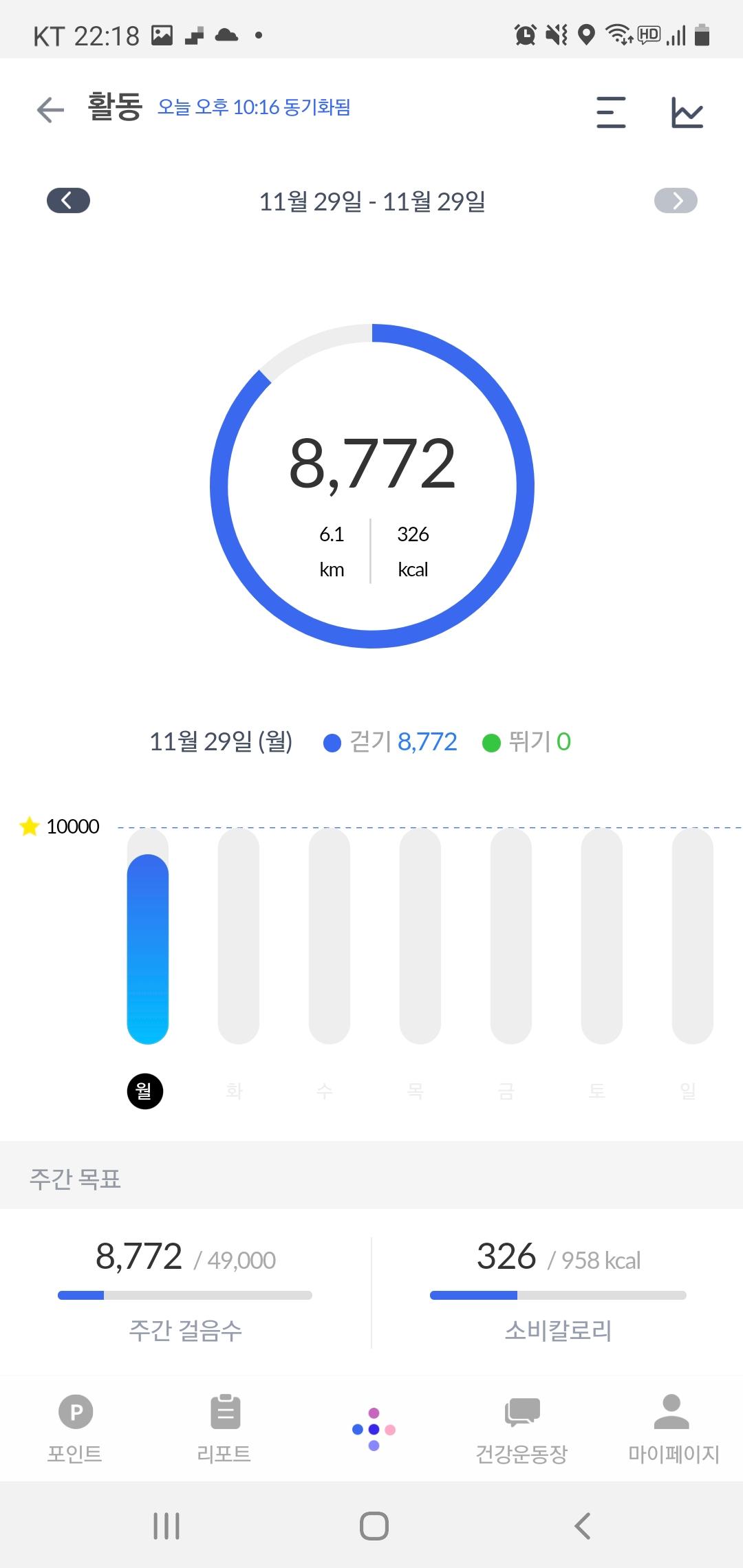
Task: Open the activity list view icon
Action: click(x=610, y=112)
